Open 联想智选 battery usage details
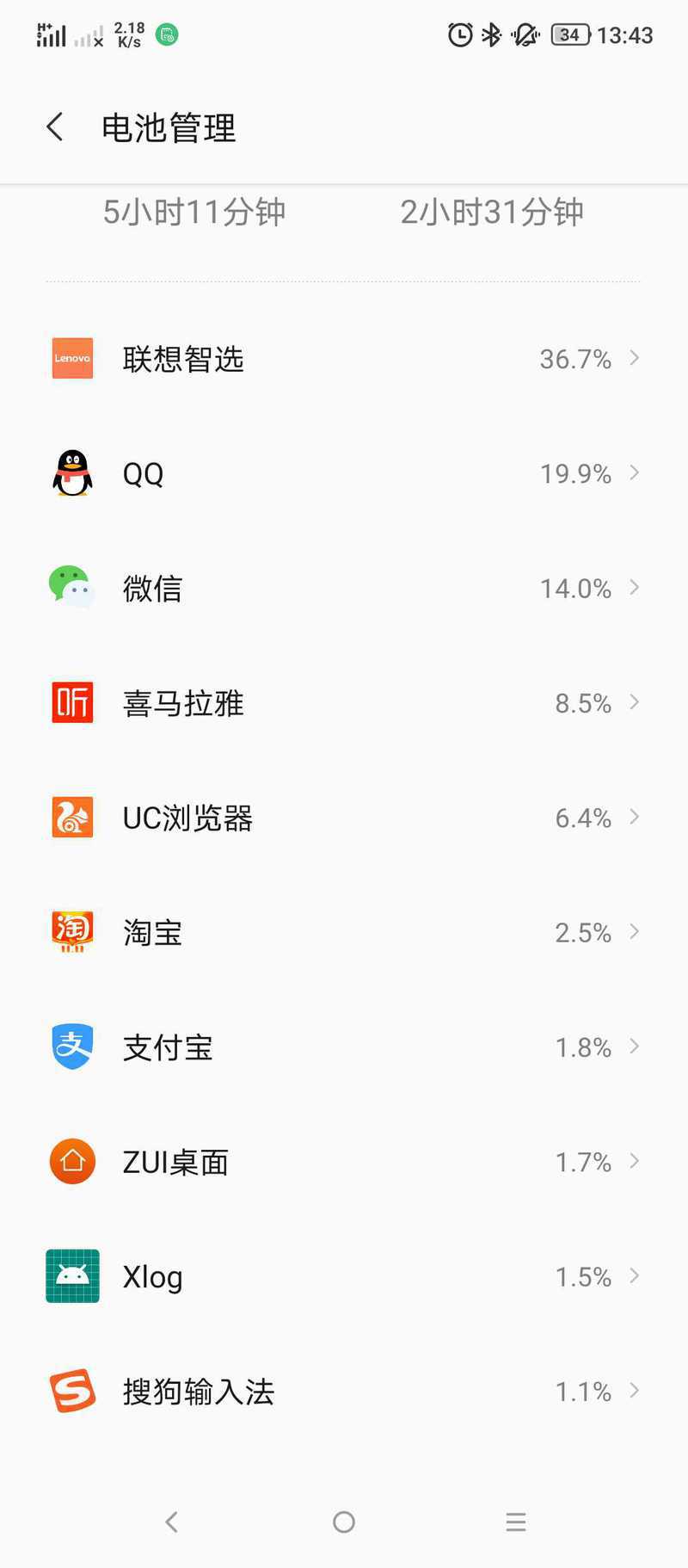Image resolution: width=688 pixels, height=1568 pixels. coord(344,358)
